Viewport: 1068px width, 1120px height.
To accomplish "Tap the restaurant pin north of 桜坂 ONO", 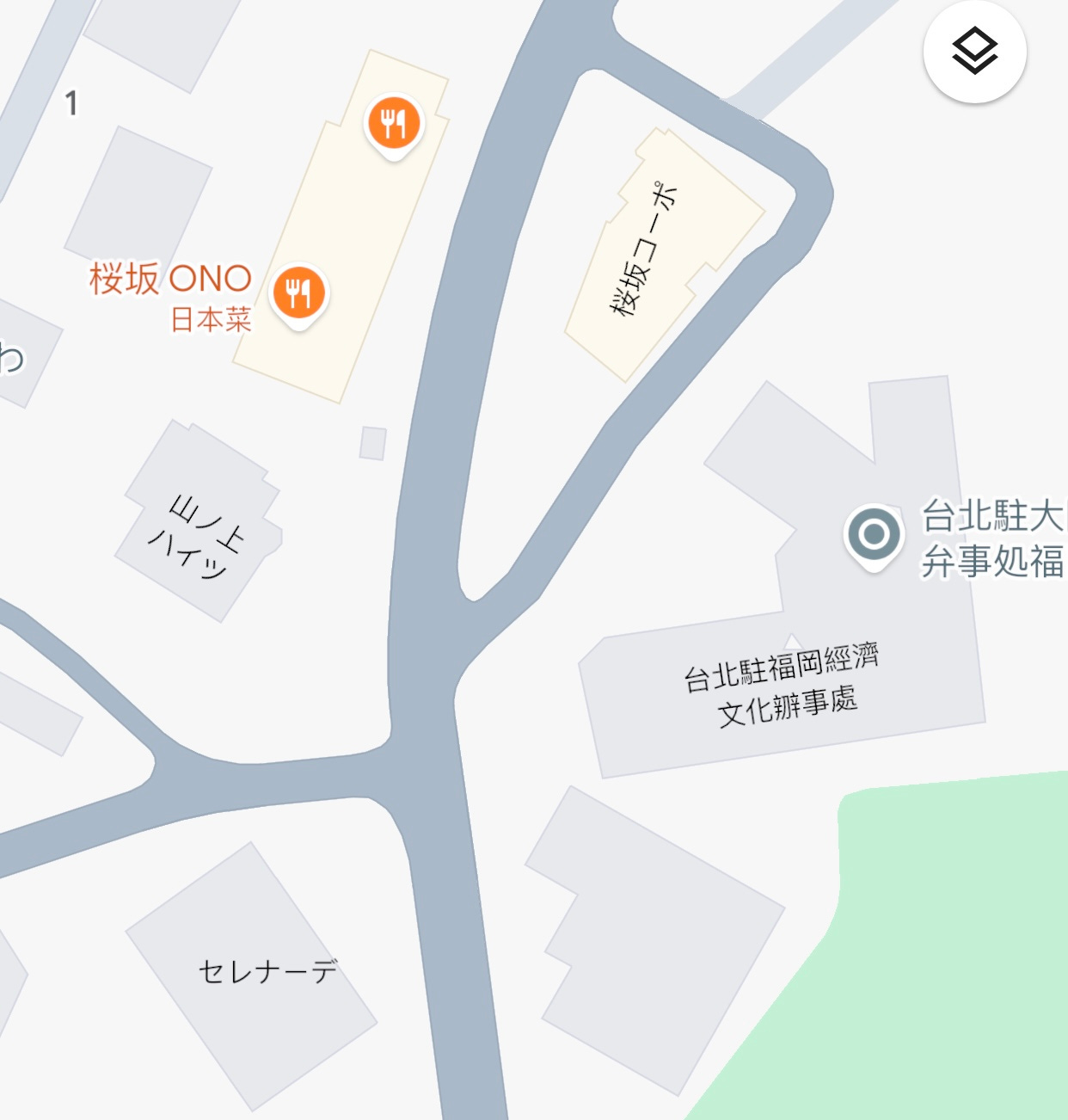I will point(394,124).
